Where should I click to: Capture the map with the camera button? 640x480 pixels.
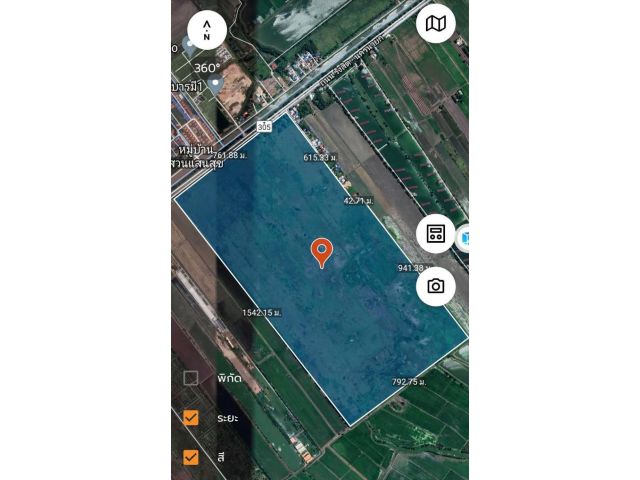click(x=435, y=286)
